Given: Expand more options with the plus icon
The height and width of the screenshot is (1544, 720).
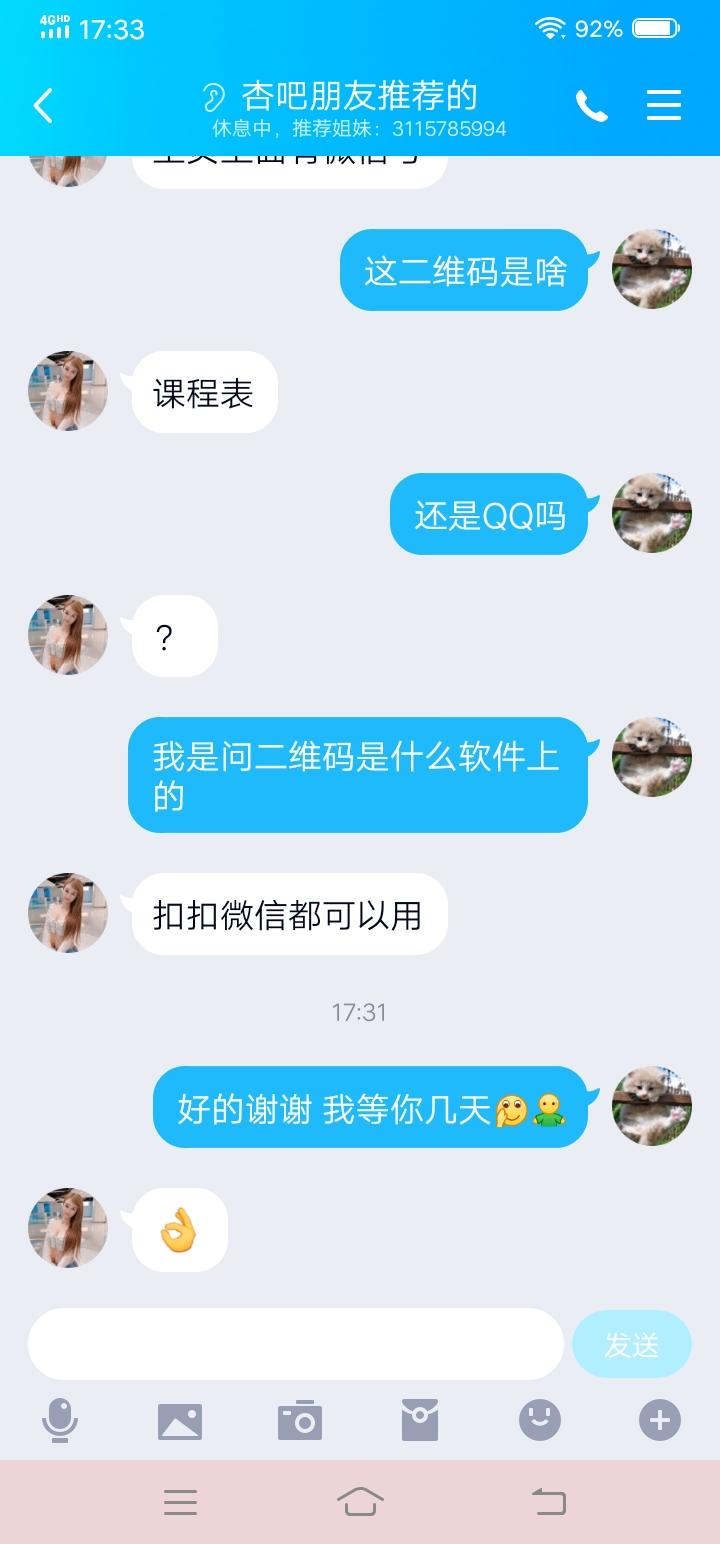Looking at the screenshot, I should pyautogui.click(x=660, y=1420).
